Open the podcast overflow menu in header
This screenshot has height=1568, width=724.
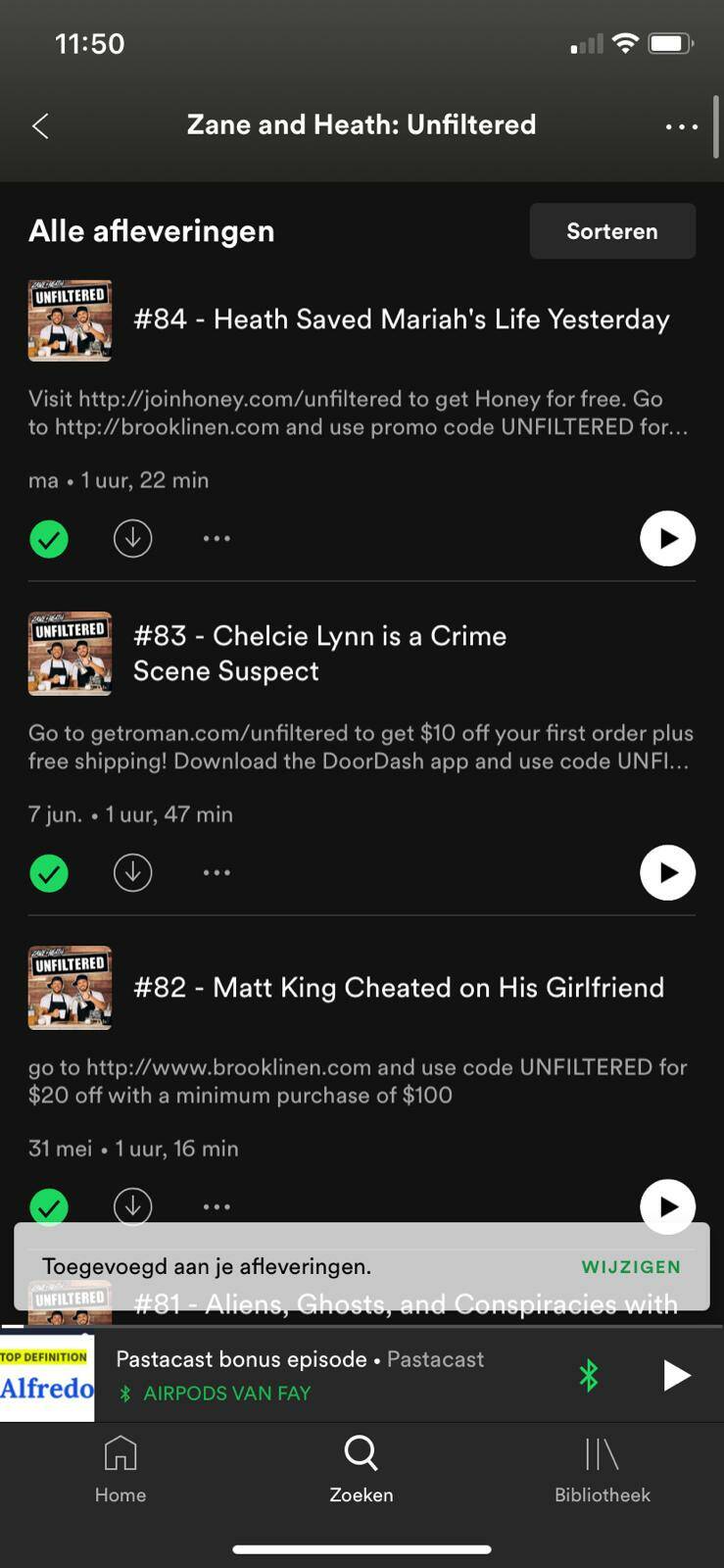tap(681, 126)
